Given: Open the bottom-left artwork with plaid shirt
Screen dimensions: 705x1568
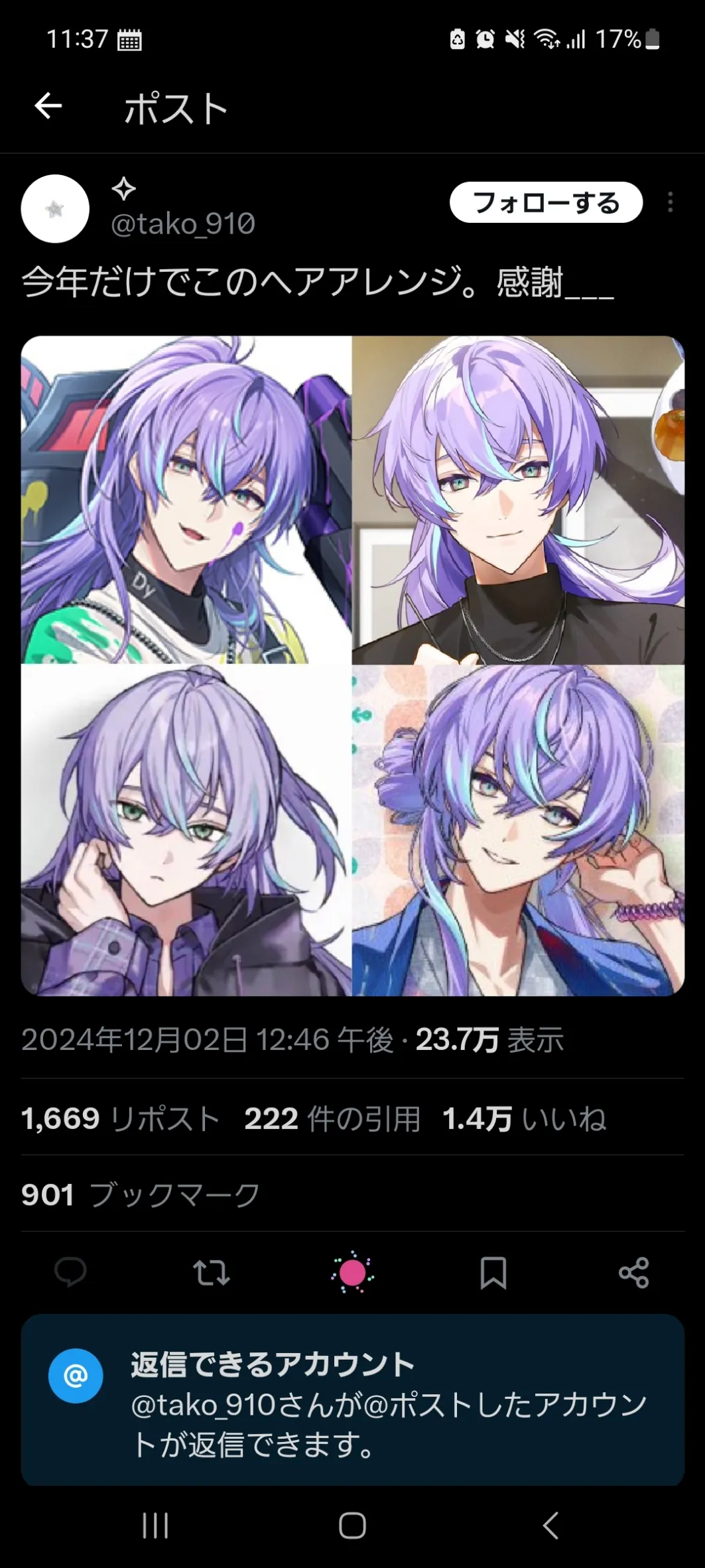Looking at the screenshot, I should click(186, 830).
